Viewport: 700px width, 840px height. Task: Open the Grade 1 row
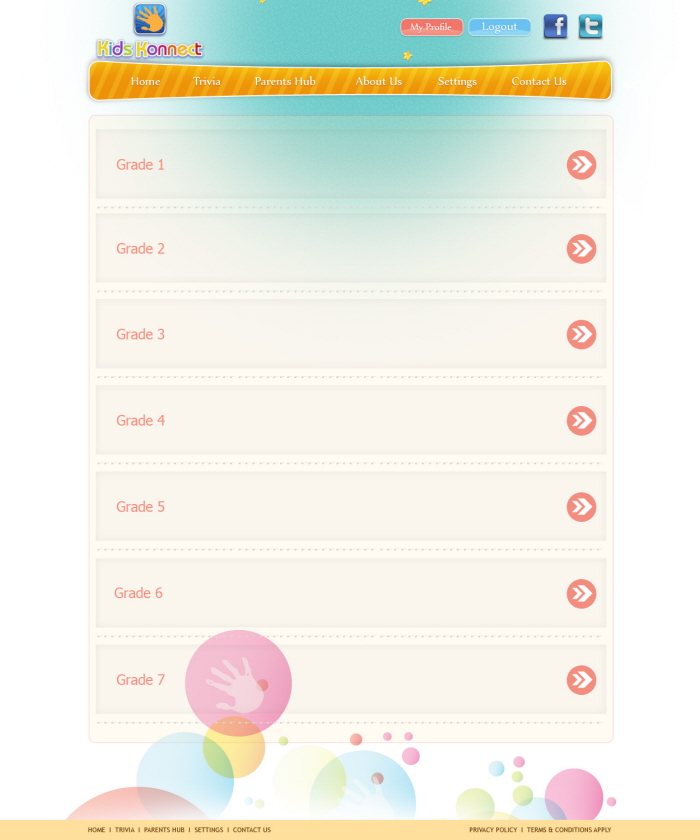click(x=350, y=165)
